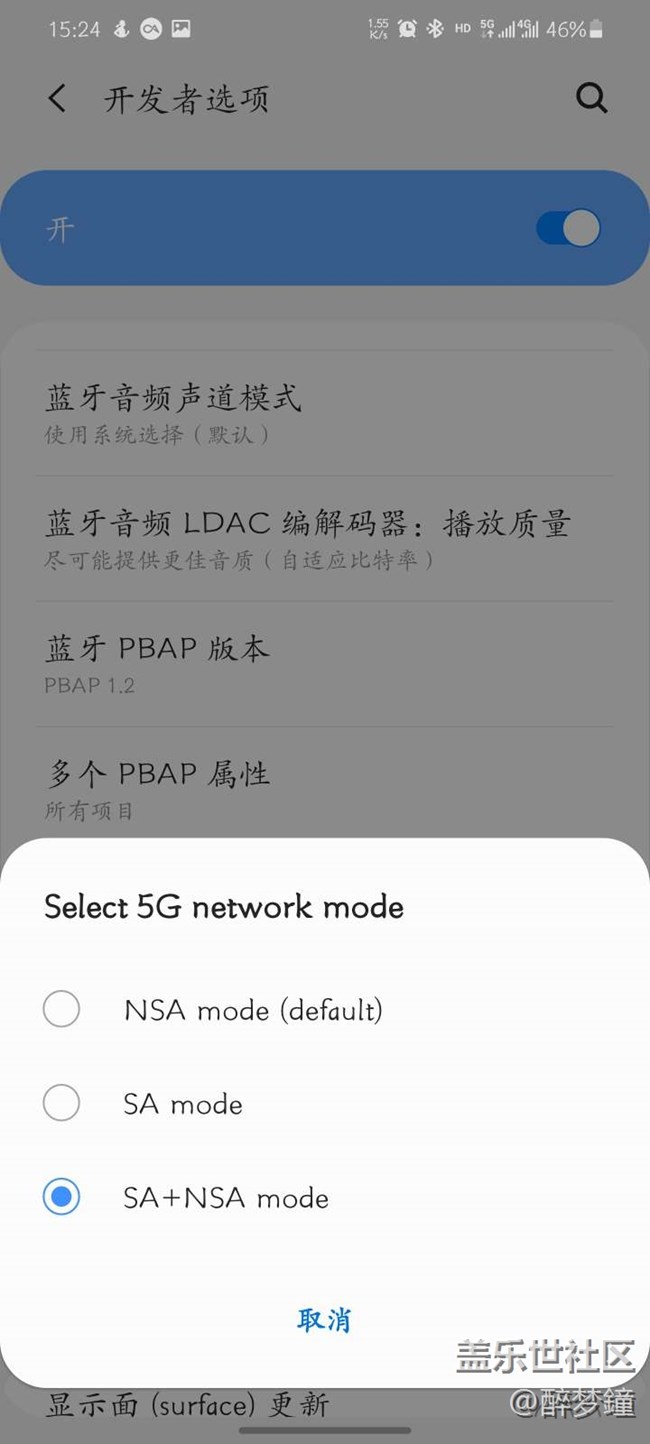Choose the SA mode radio button
This screenshot has width=650, height=1444.
click(62, 1103)
